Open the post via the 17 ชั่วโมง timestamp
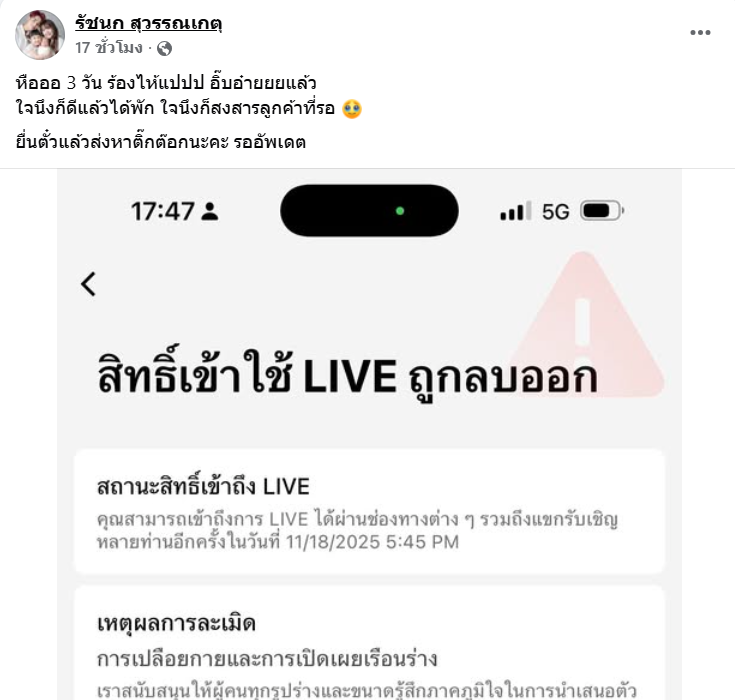This screenshot has height=700, width=735. (108, 47)
